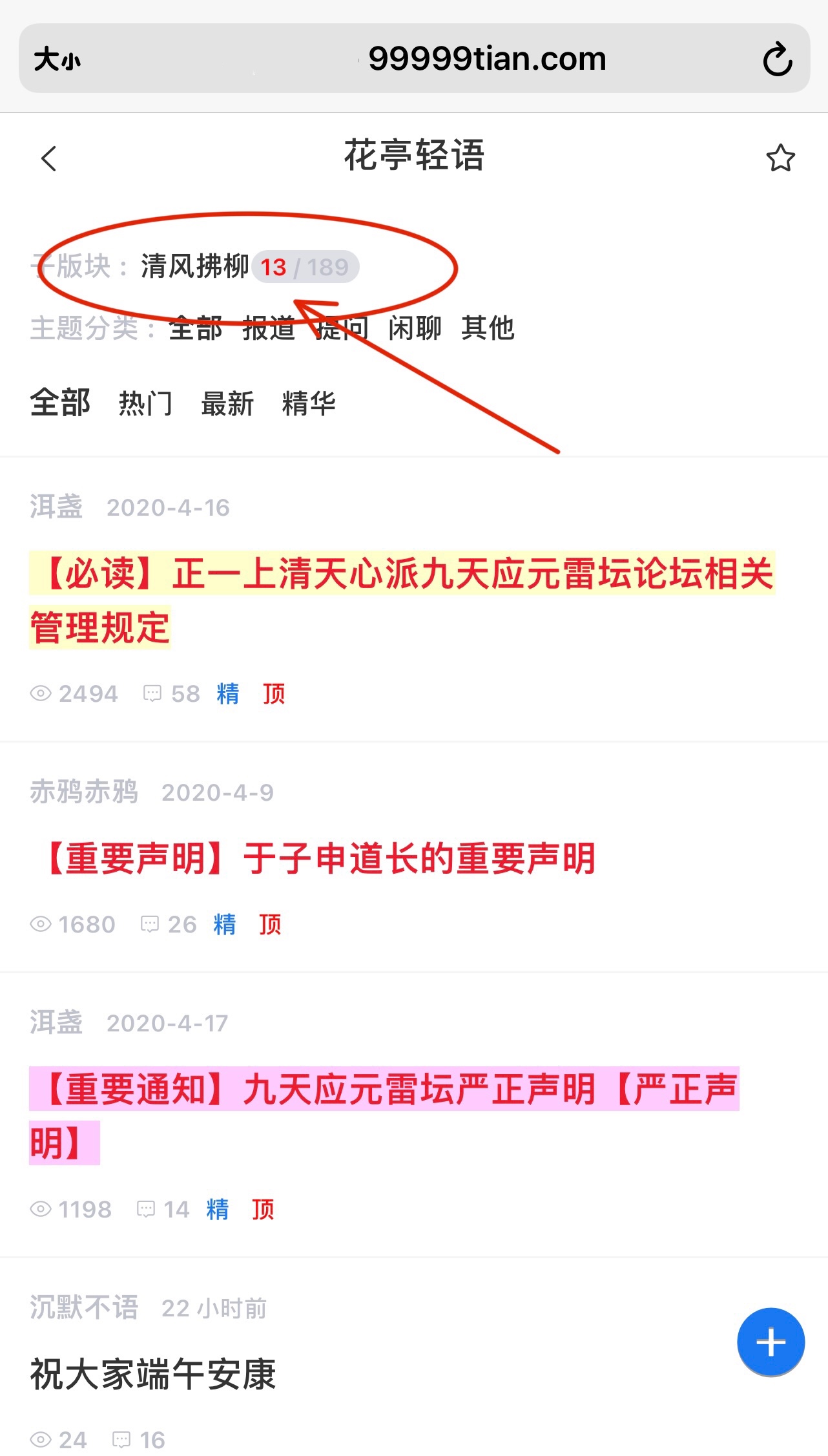828x1456 pixels.
Task: Go back using the left arrow
Action: pyautogui.click(x=49, y=158)
